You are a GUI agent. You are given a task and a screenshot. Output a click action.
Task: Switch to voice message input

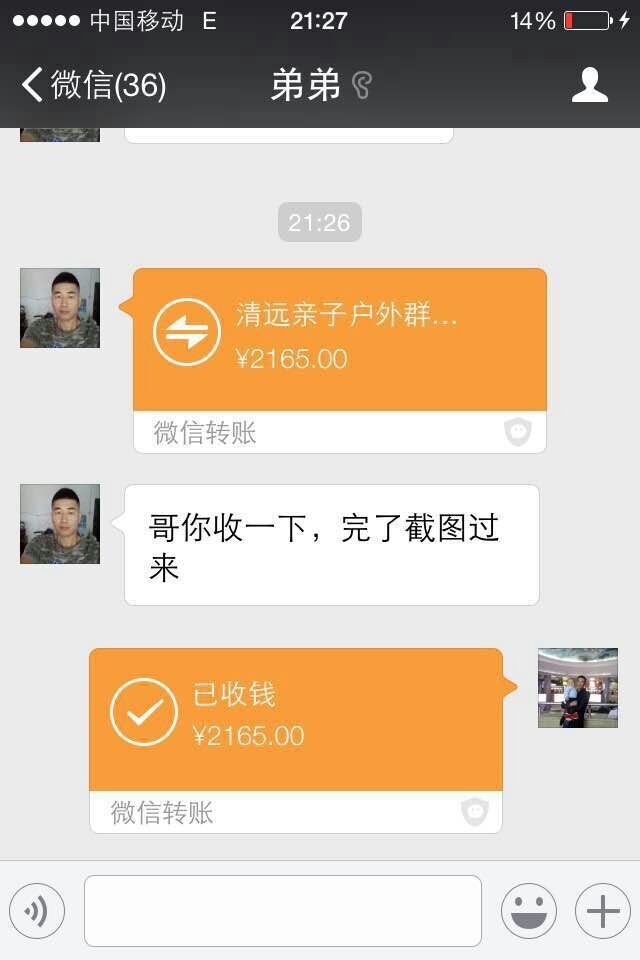37,911
